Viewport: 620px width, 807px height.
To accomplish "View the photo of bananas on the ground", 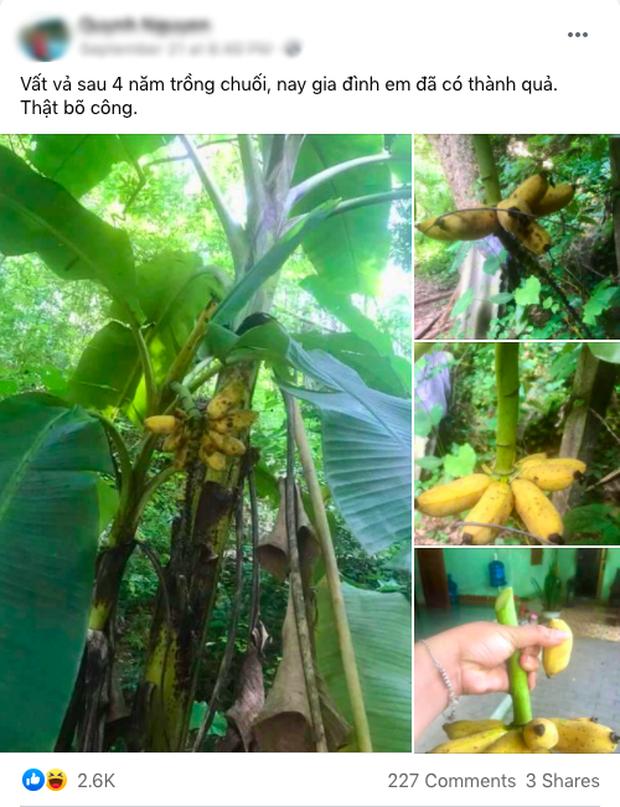I will 517,237.
